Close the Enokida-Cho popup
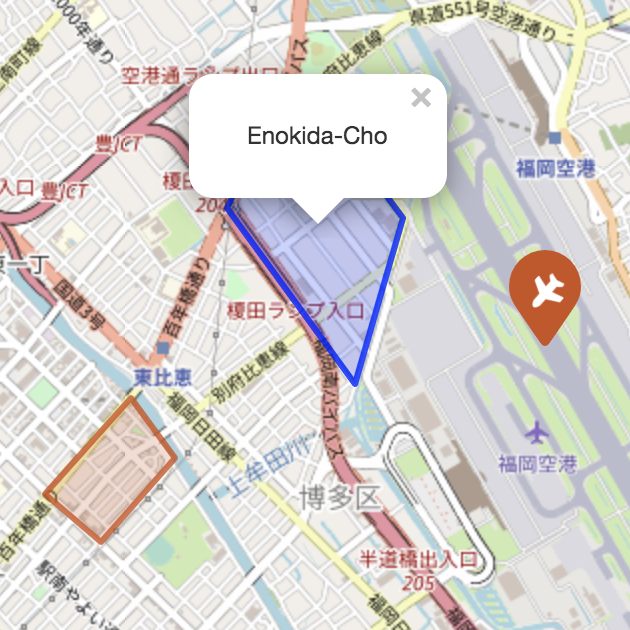 click(421, 98)
